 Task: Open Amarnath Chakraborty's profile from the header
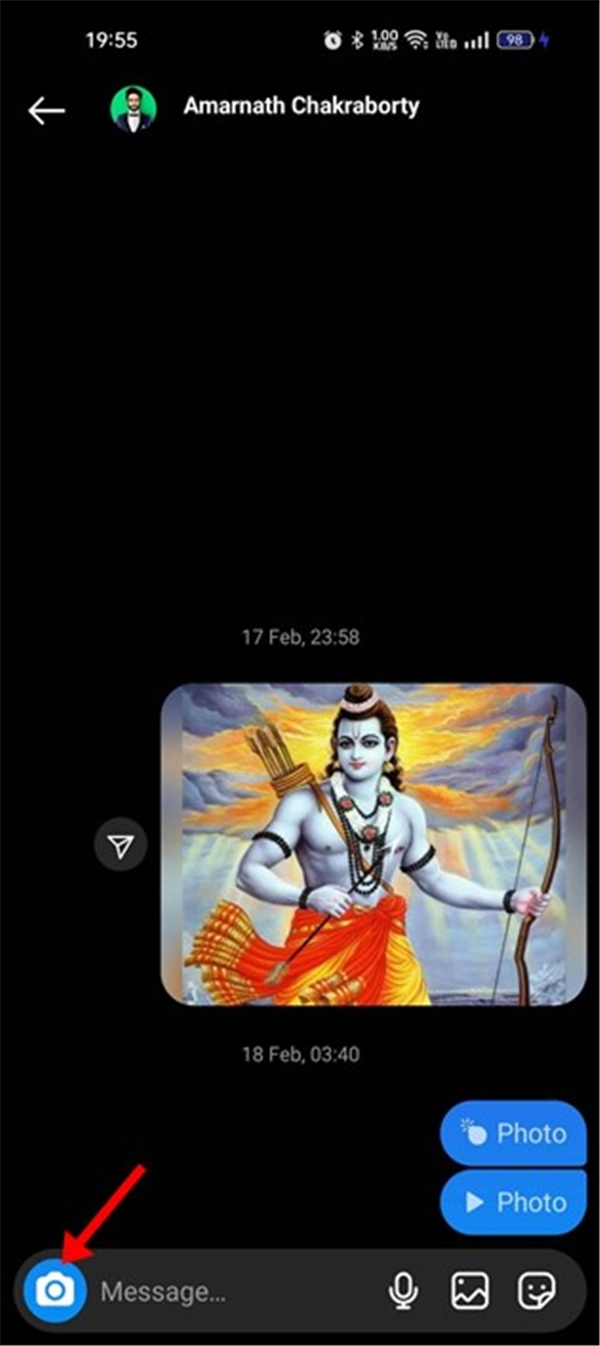pos(300,106)
